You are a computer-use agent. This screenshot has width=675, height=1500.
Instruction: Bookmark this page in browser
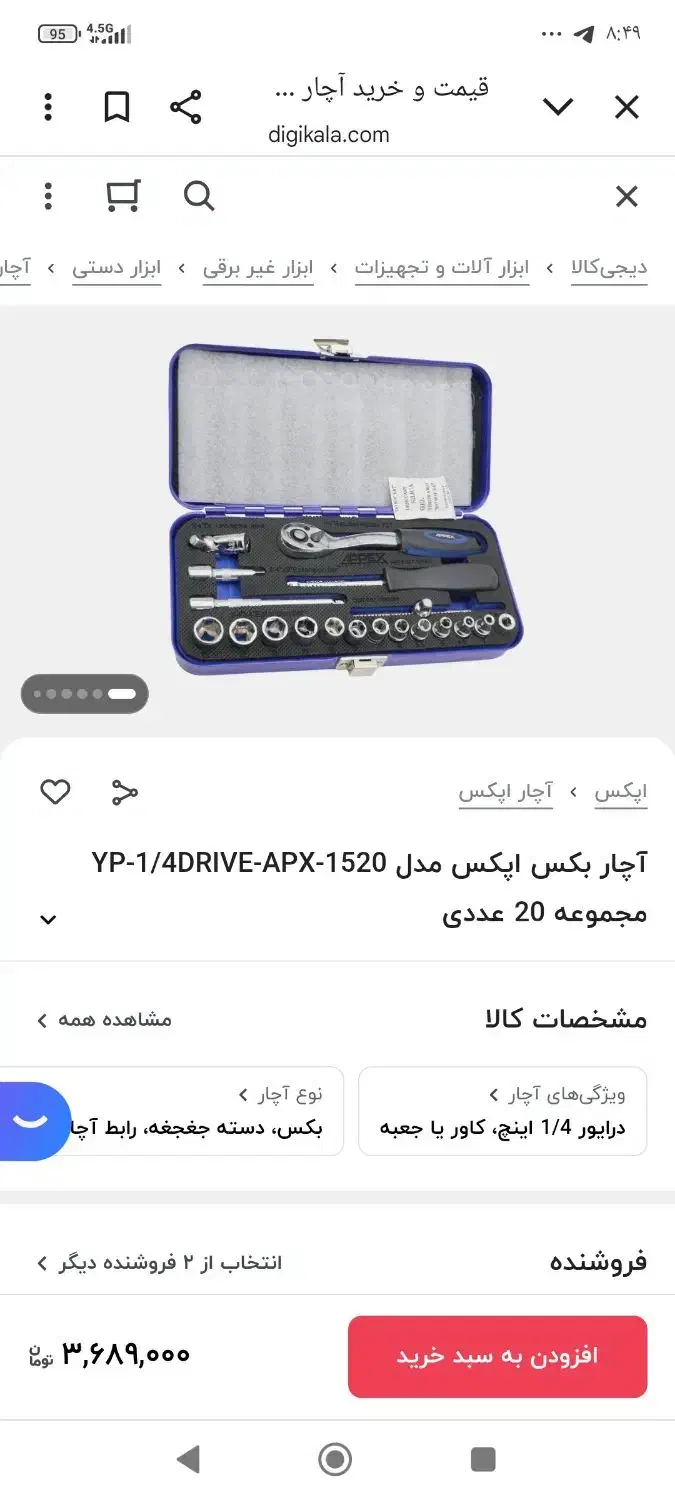[117, 107]
